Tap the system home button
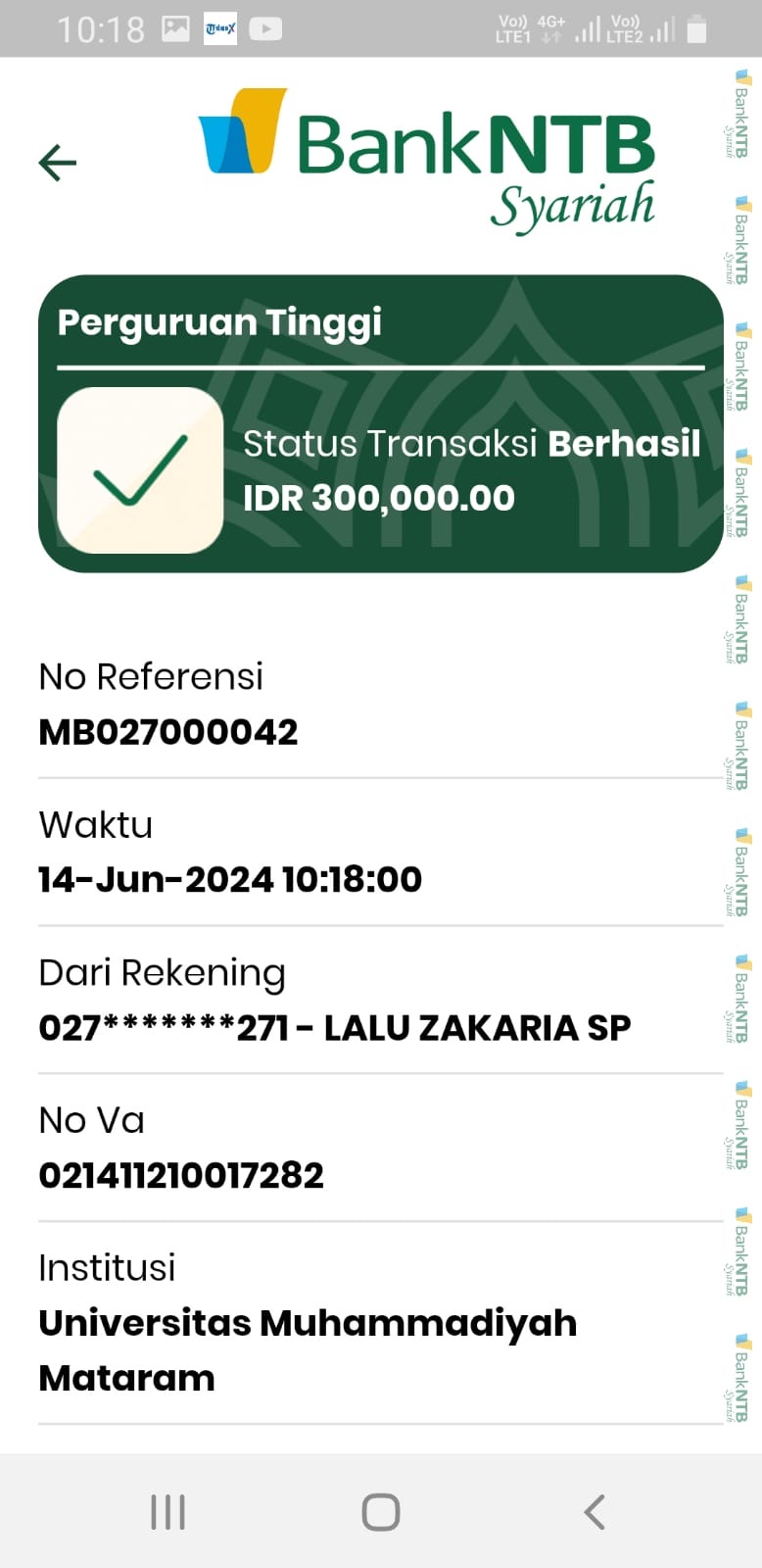The width and height of the screenshot is (762, 1568). point(380,1512)
